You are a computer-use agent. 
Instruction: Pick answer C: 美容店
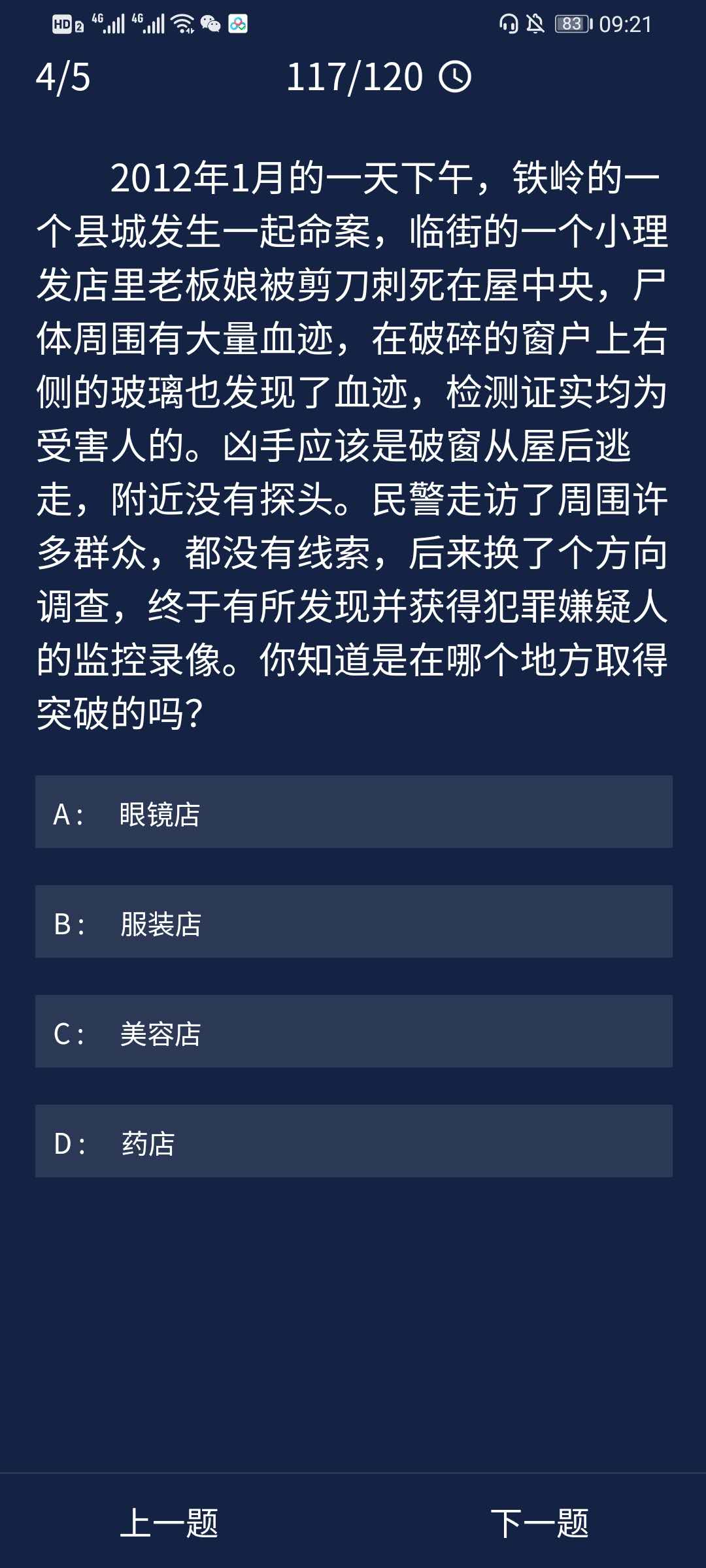click(353, 1032)
